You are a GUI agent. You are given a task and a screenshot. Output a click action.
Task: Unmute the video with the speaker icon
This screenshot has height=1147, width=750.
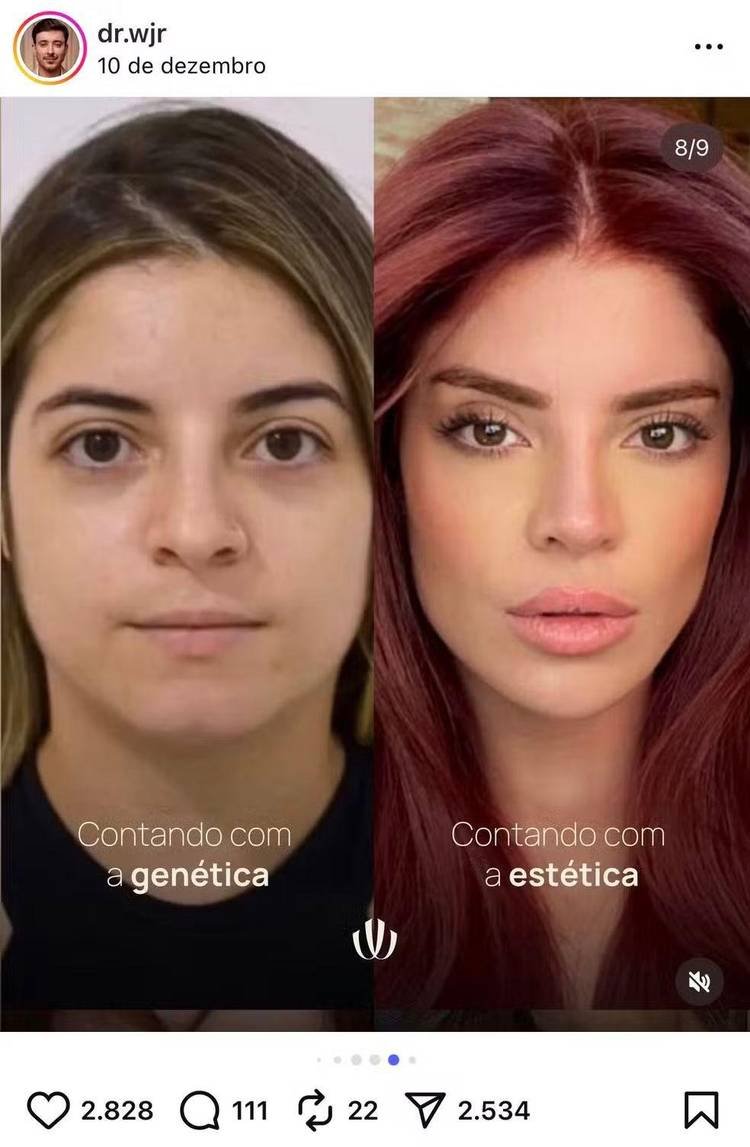(700, 979)
